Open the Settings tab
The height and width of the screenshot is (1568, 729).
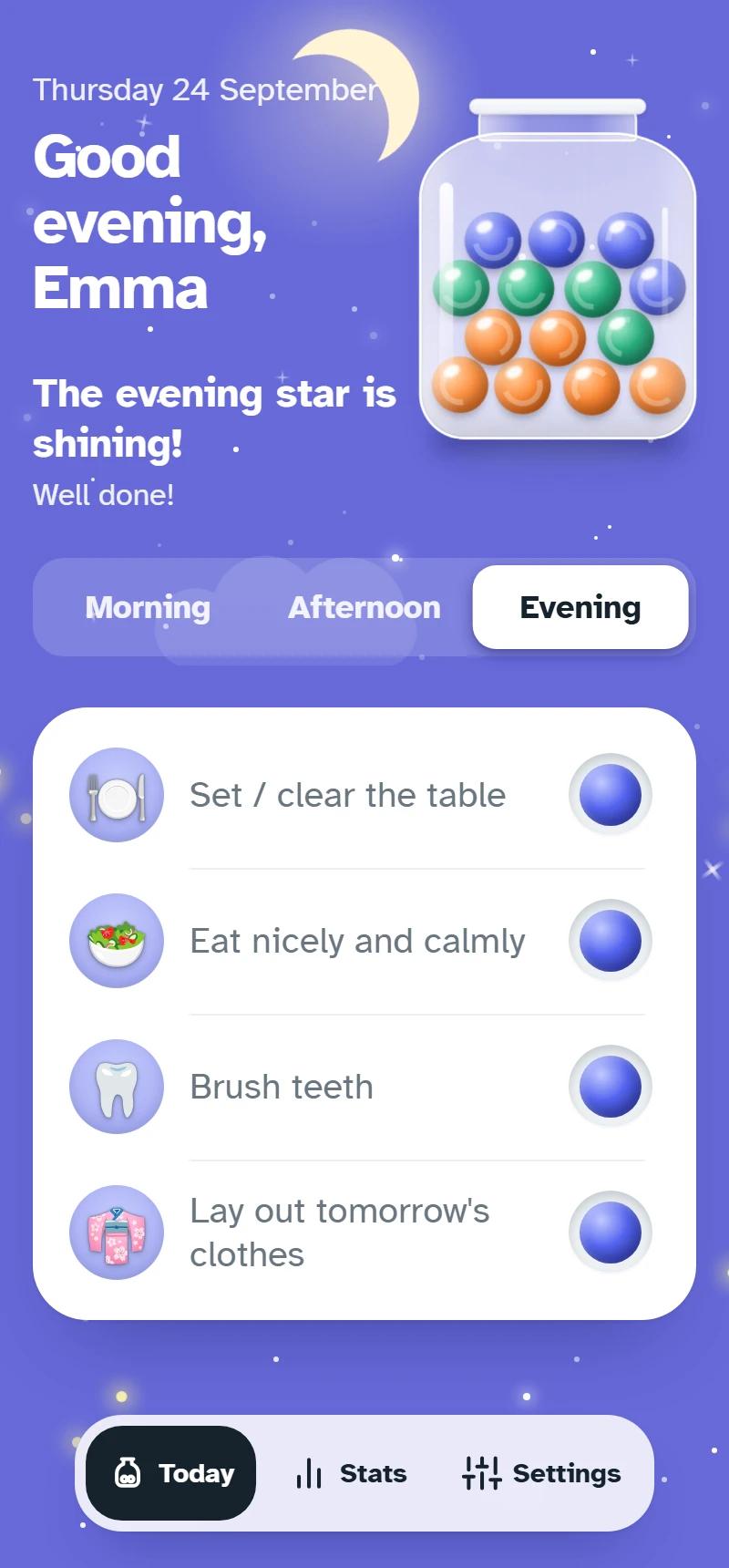click(542, 1473)
